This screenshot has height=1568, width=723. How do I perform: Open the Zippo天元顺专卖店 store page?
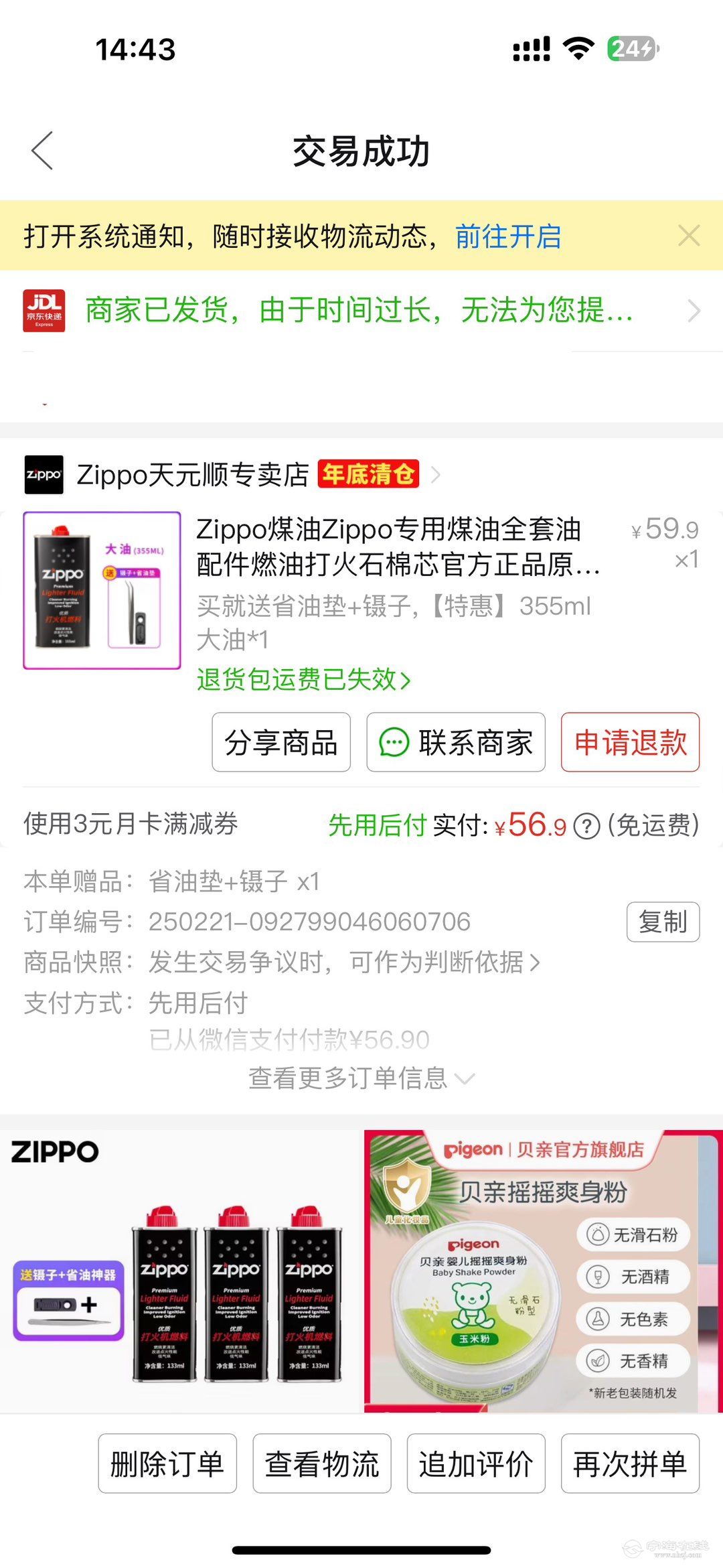[x=193, y=475]
